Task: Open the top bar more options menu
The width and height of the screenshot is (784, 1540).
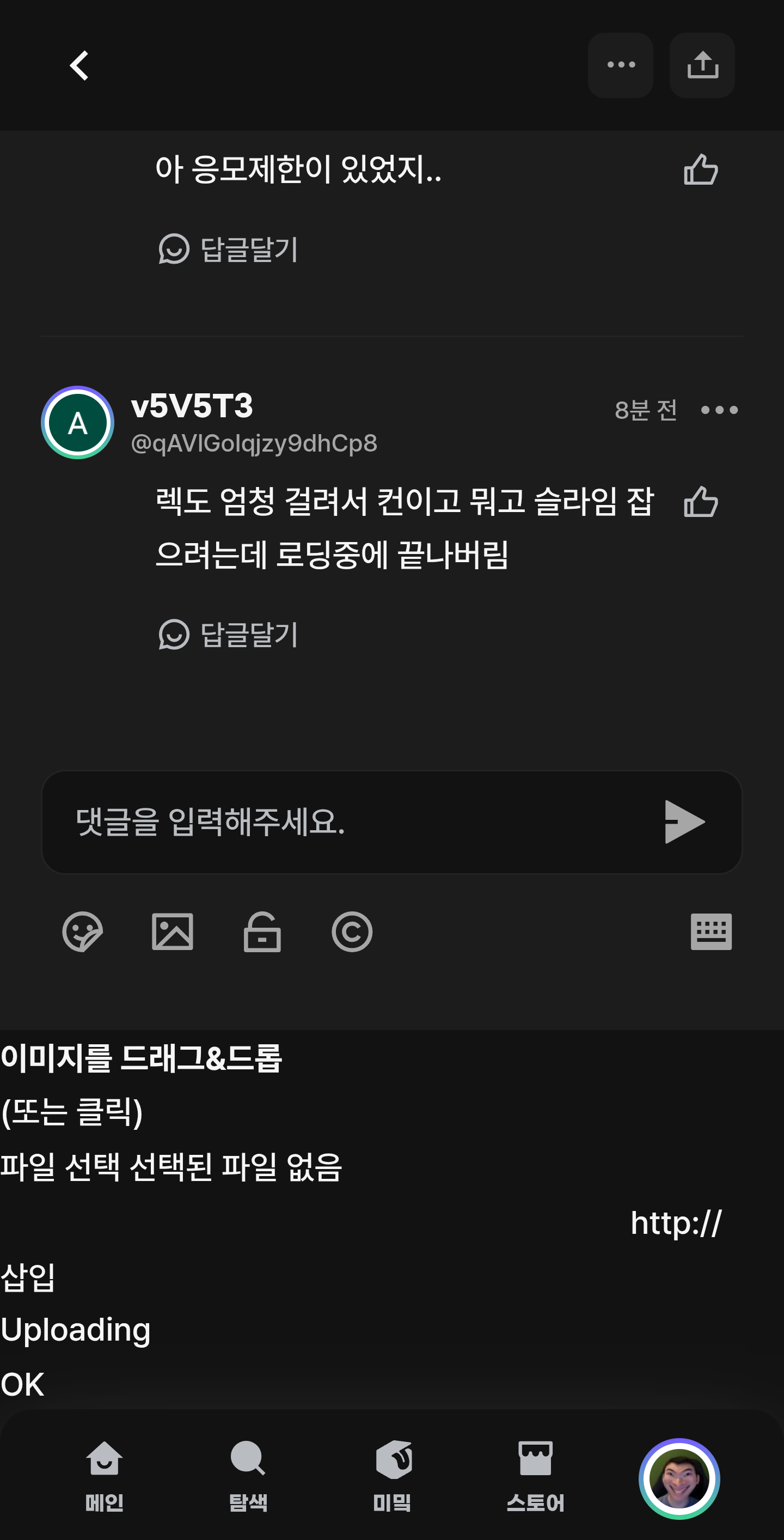Action: [620, 65]
